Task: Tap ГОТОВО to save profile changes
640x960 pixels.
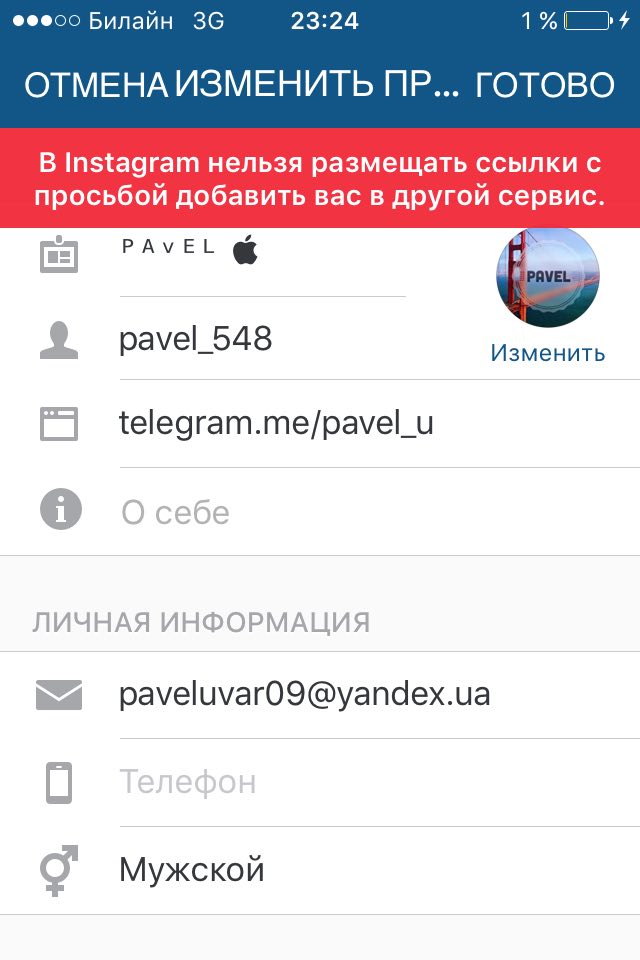Action: [x=545, y=86]
